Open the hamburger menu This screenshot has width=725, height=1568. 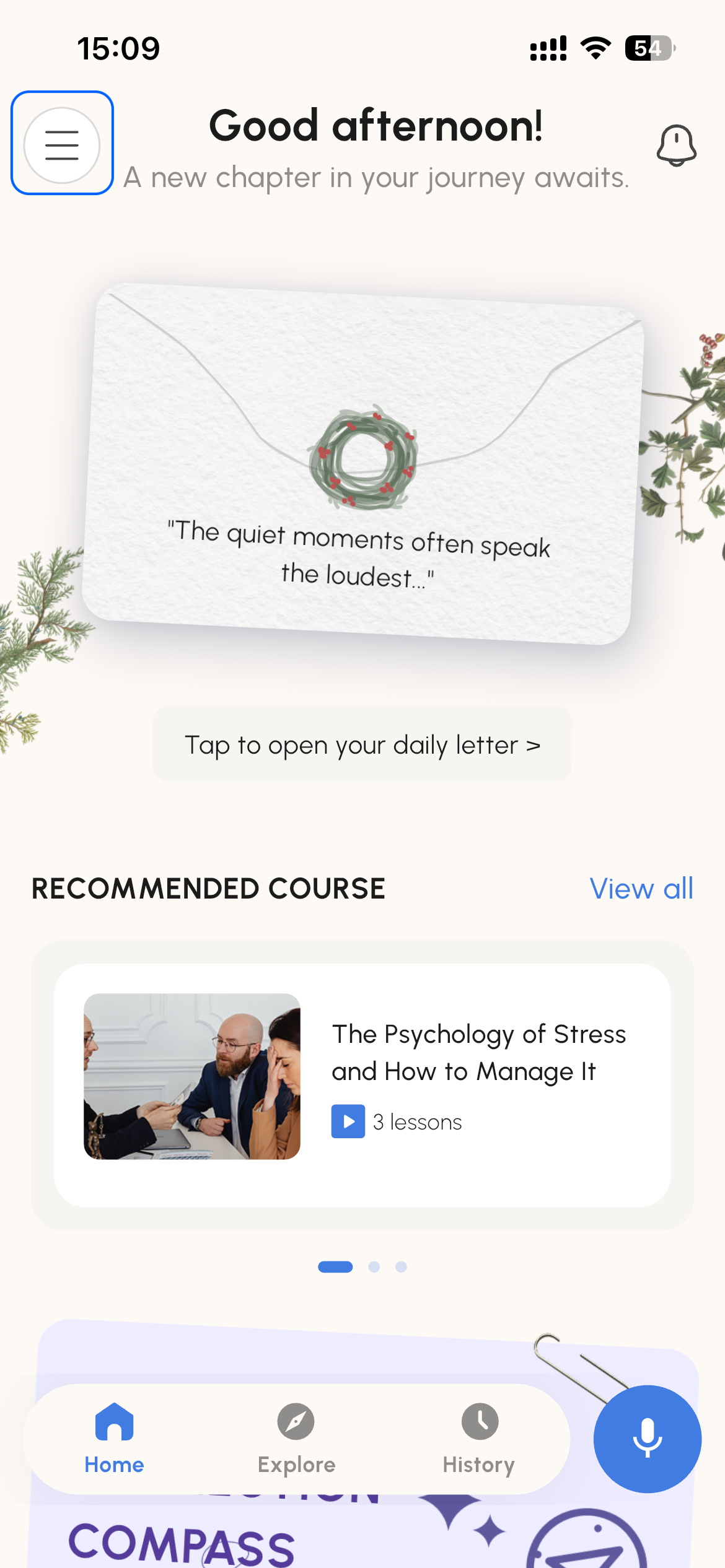coord(62,145)
